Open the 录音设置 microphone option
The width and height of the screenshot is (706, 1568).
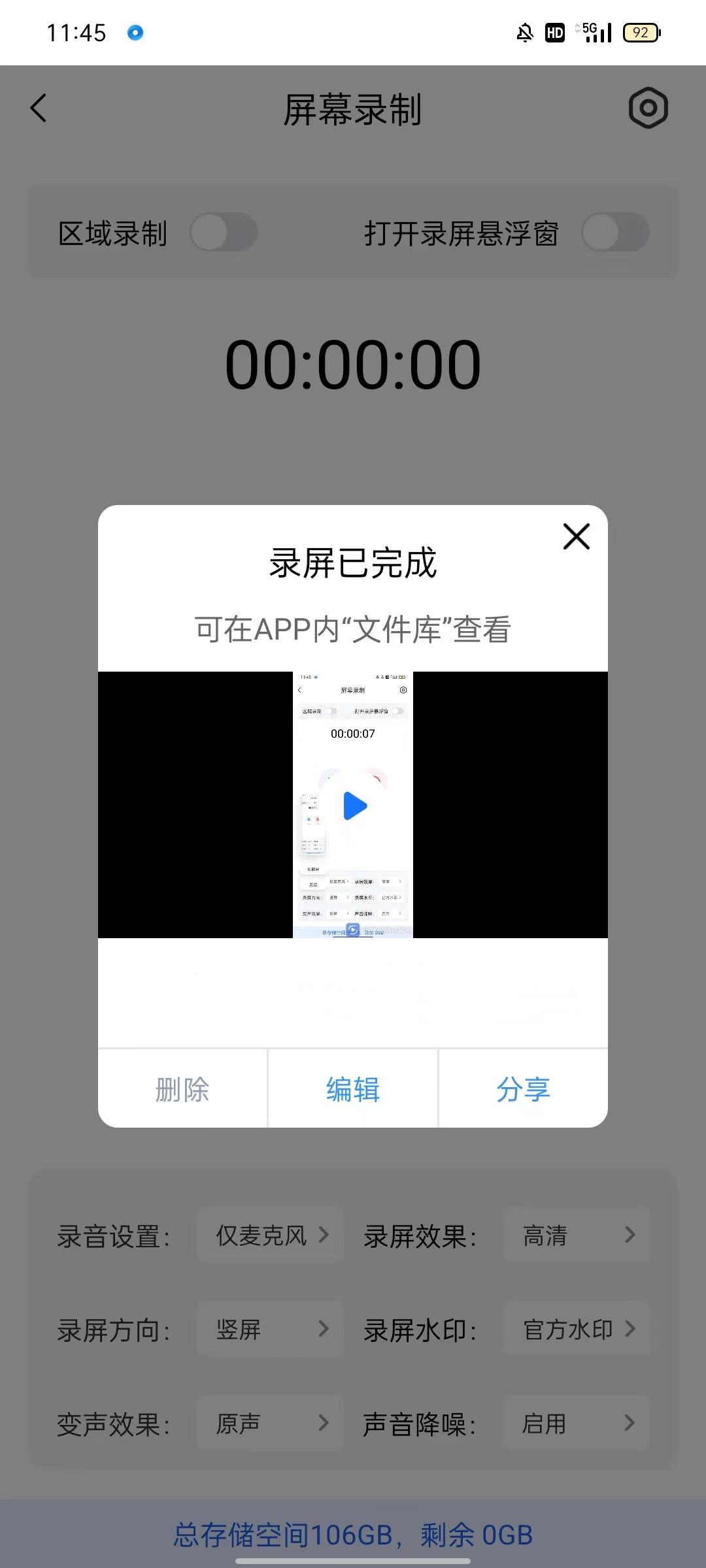tap(269, 1235)
